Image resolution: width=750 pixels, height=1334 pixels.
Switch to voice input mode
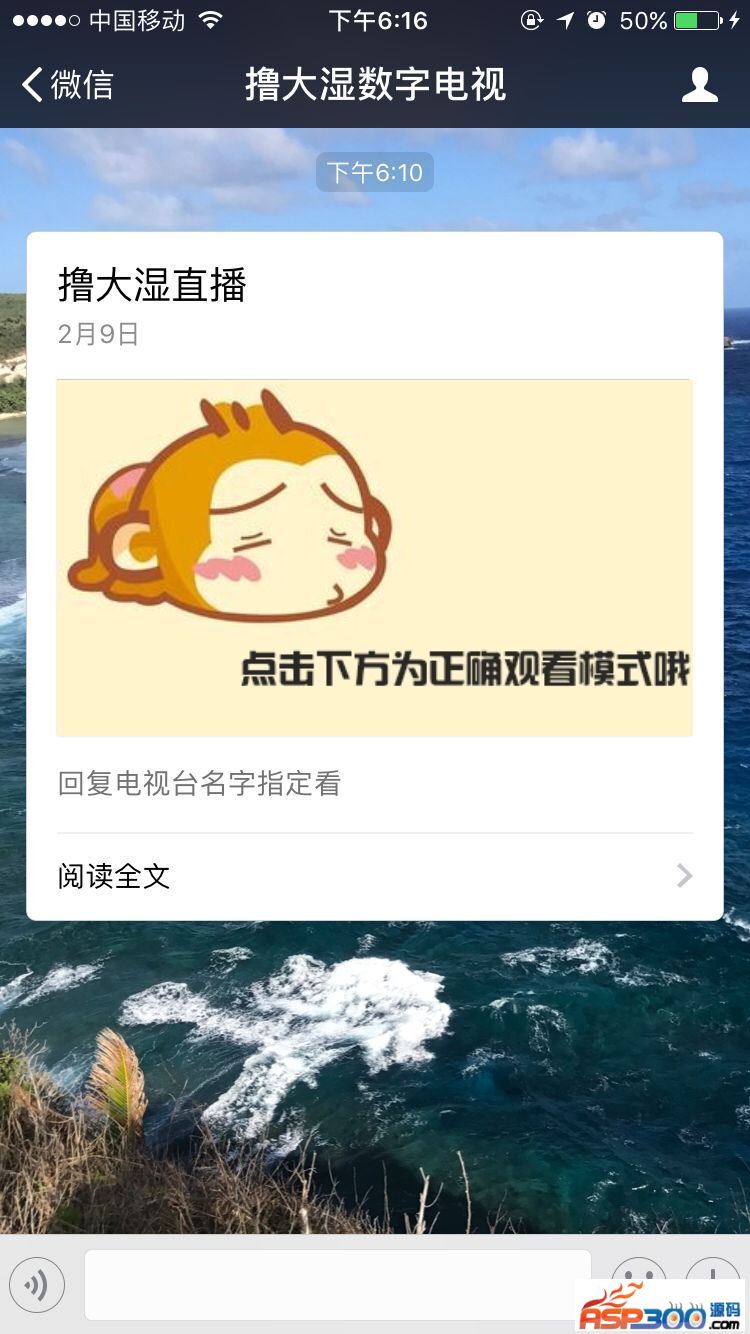tap(37, 1285)
